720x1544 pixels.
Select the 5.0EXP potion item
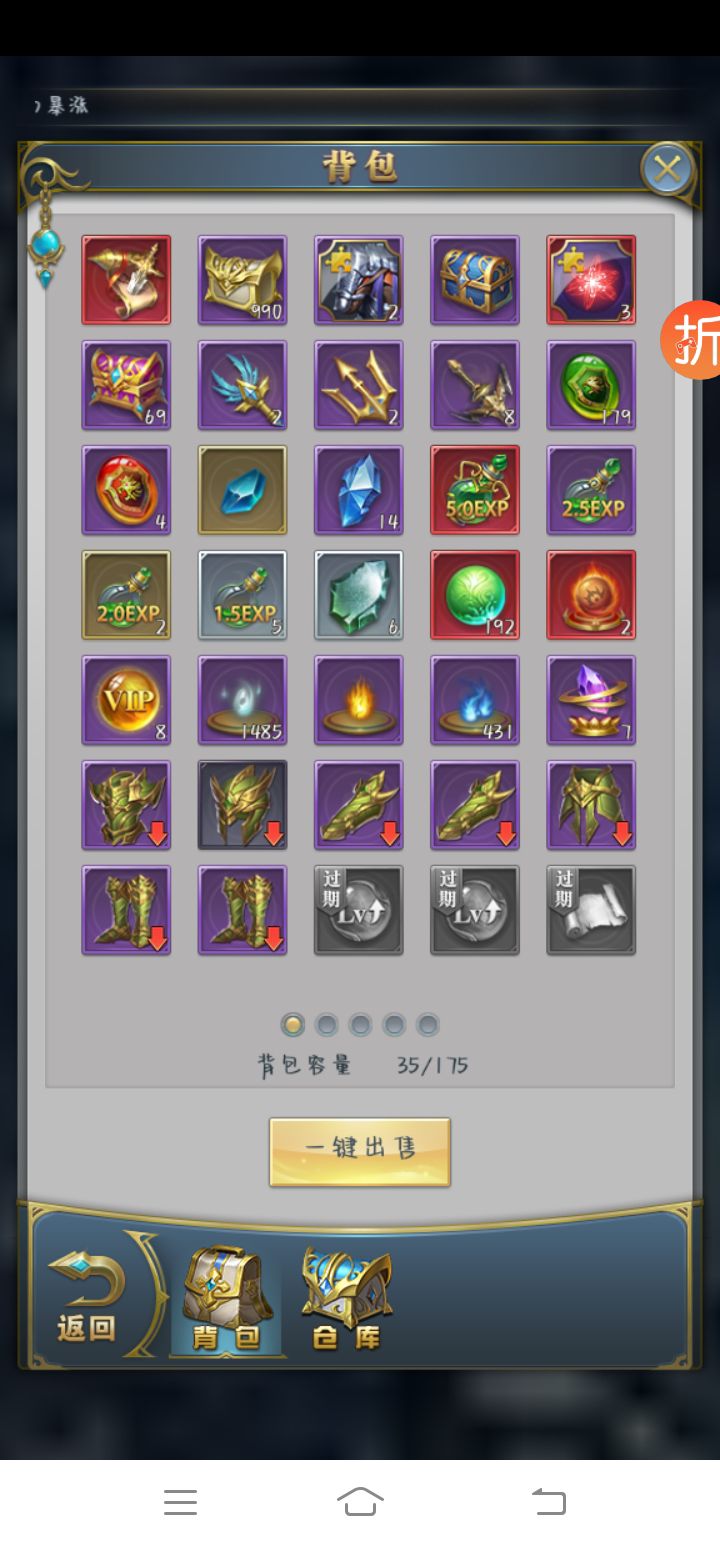(475, 490)
